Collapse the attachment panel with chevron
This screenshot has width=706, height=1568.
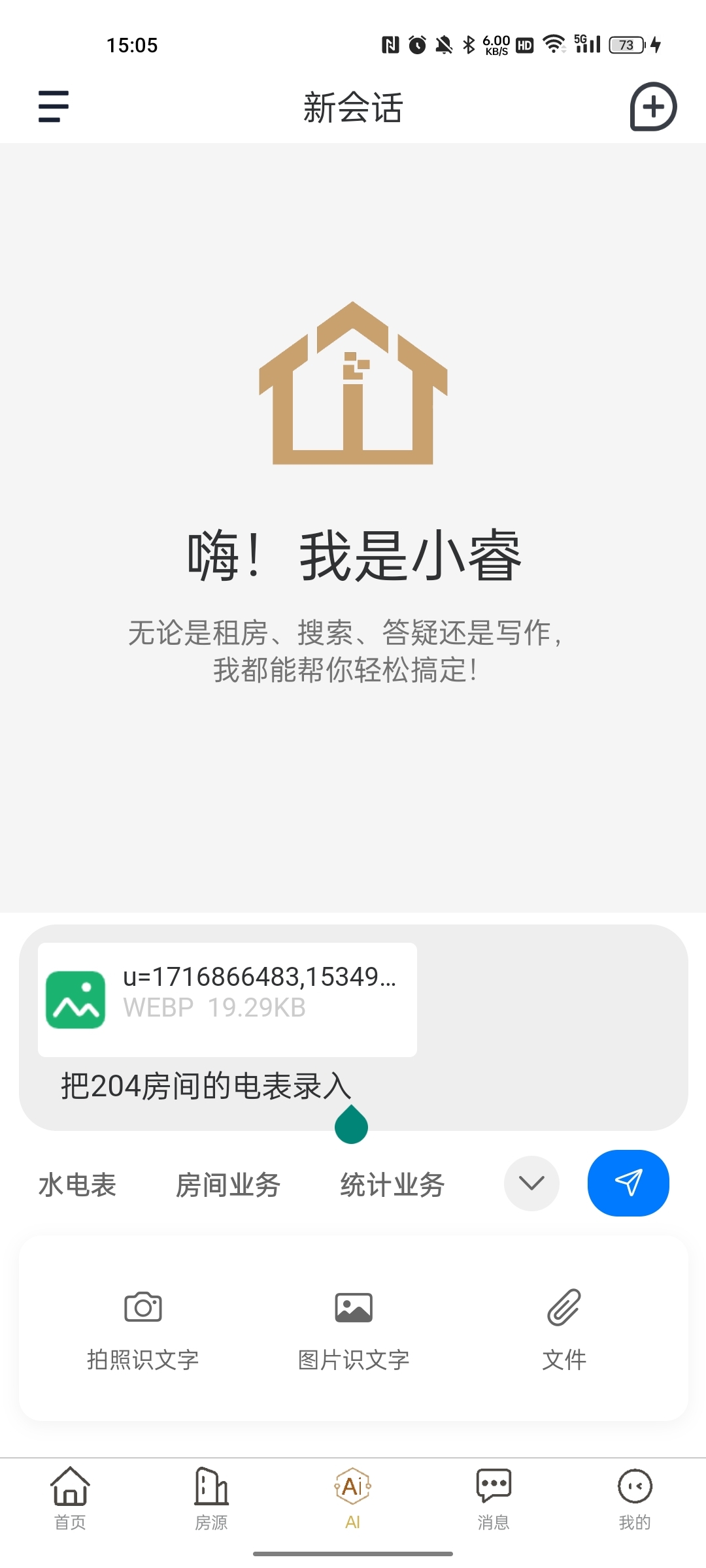point(531,1183)
